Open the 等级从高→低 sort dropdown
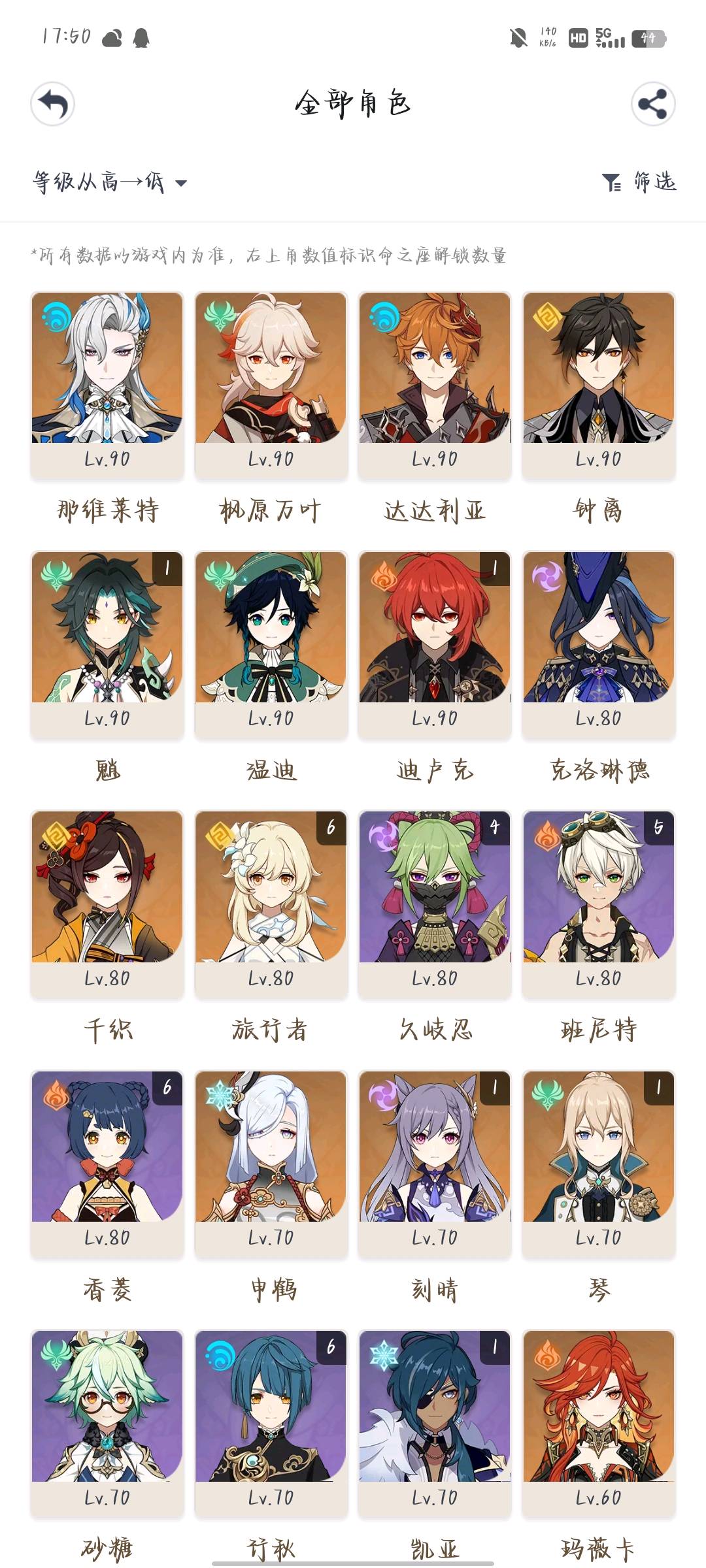 coord(110,182)
